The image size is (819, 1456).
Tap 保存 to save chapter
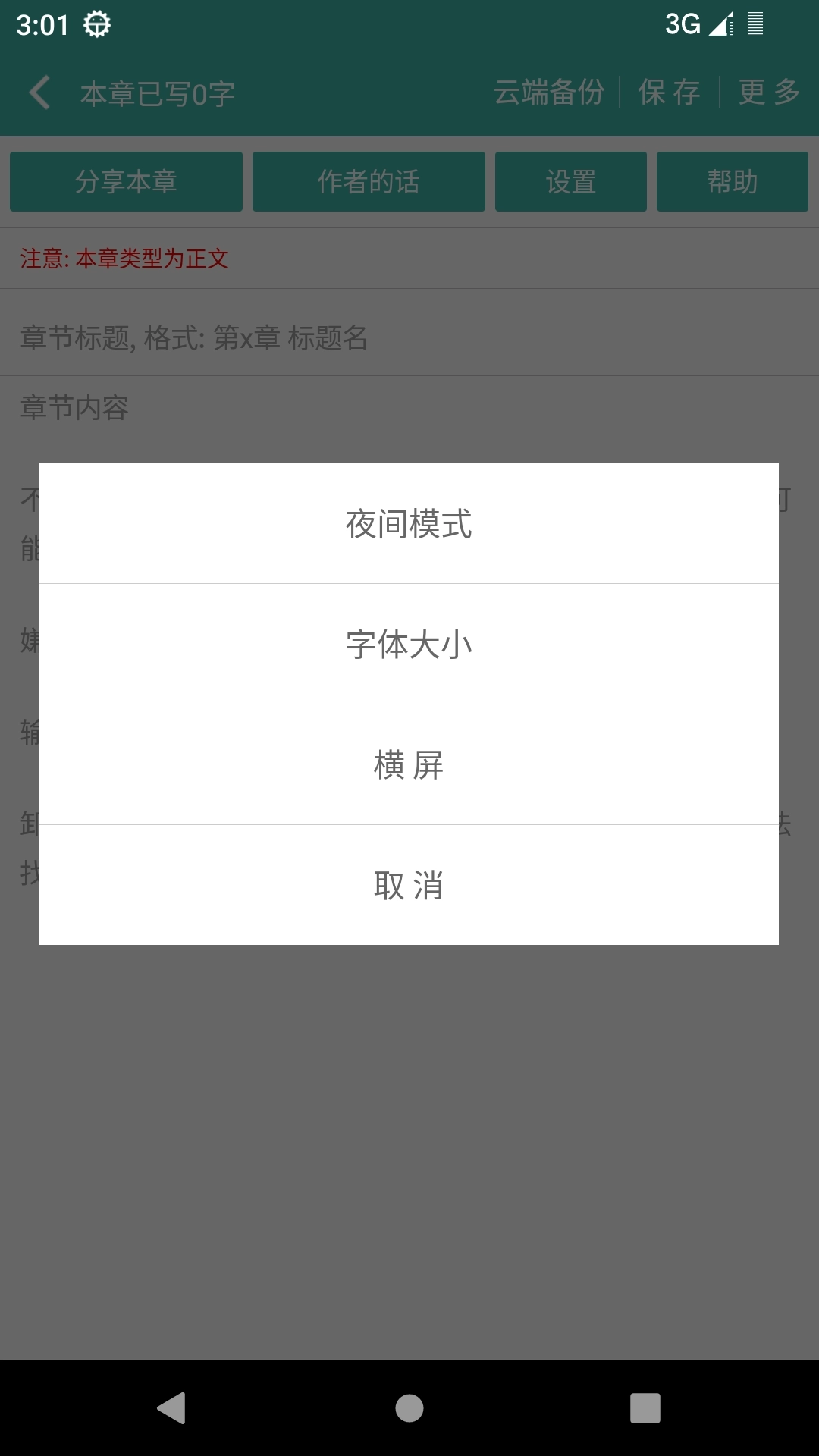click(669, 93)
